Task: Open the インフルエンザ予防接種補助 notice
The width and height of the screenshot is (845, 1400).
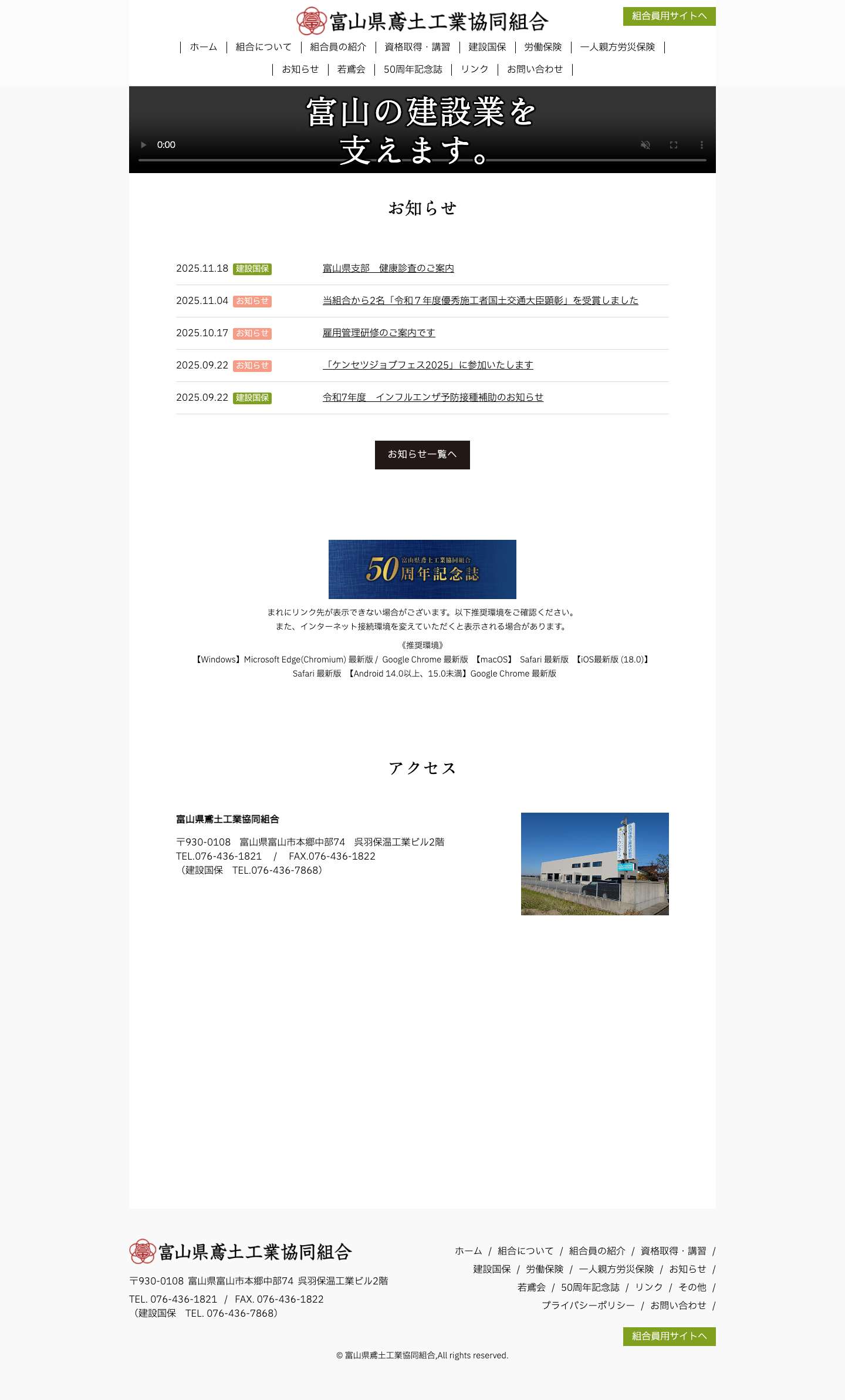Action: [x=432, y=397]
